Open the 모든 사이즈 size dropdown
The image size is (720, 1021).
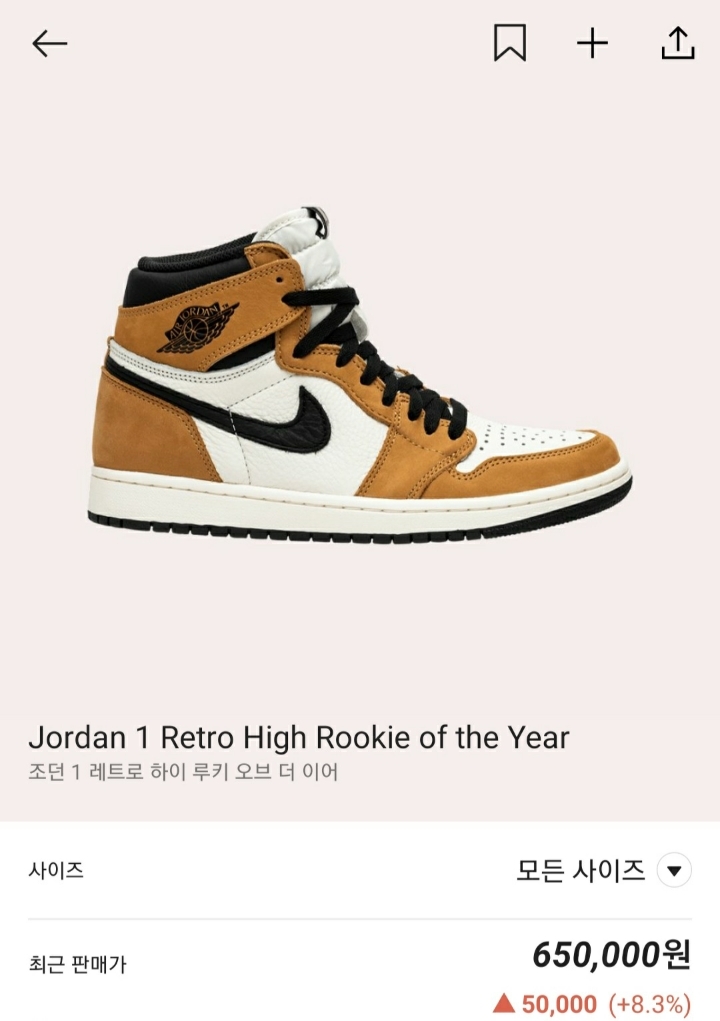tap(673, 870)
